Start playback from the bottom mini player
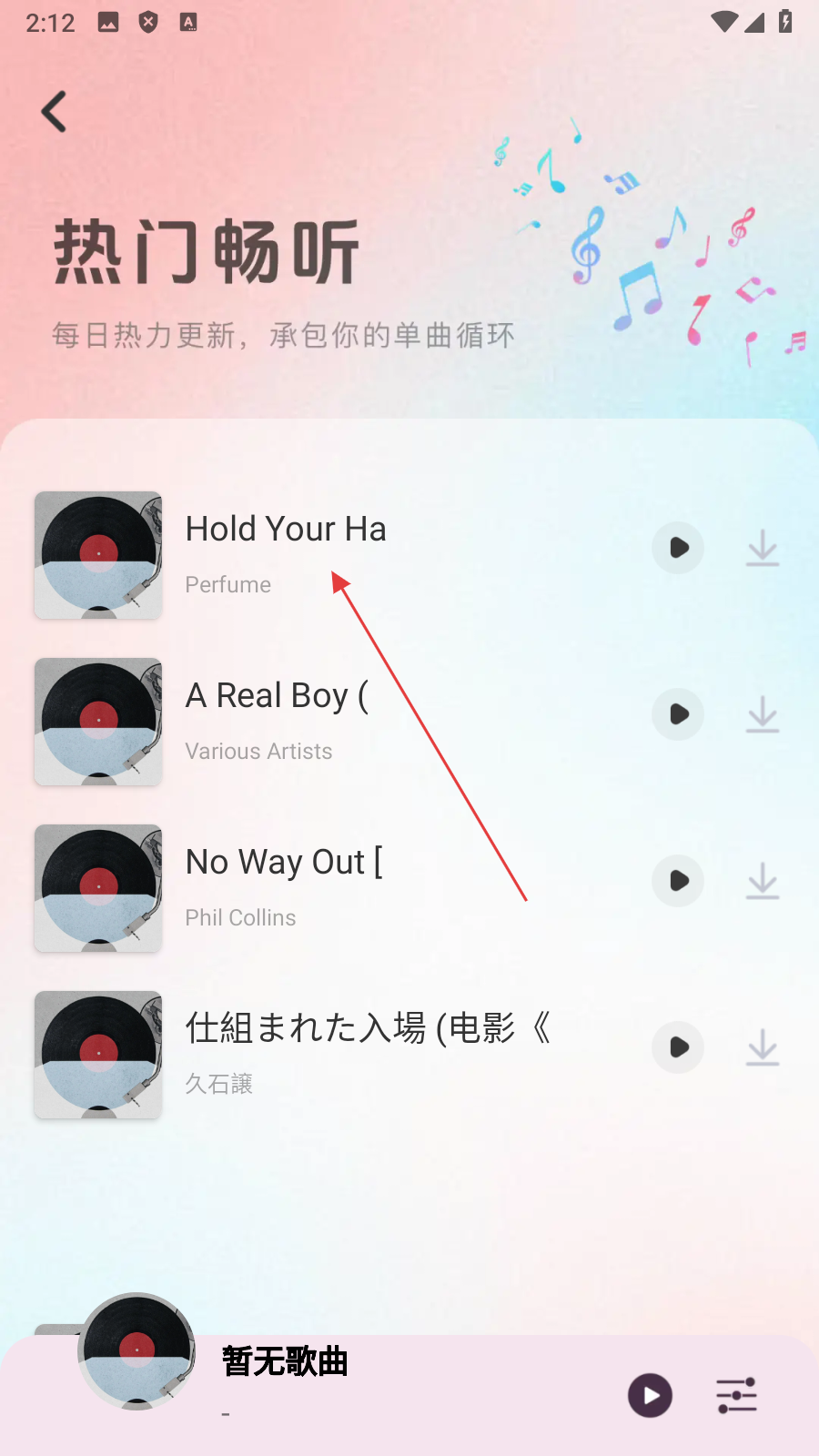 (650, 1395)
